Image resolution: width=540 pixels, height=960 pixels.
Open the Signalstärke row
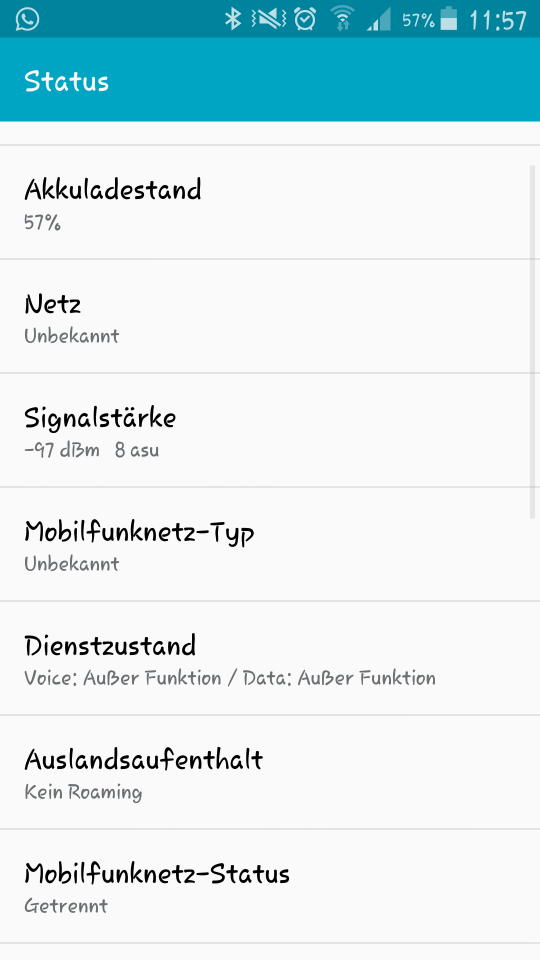tap(270, 430)
